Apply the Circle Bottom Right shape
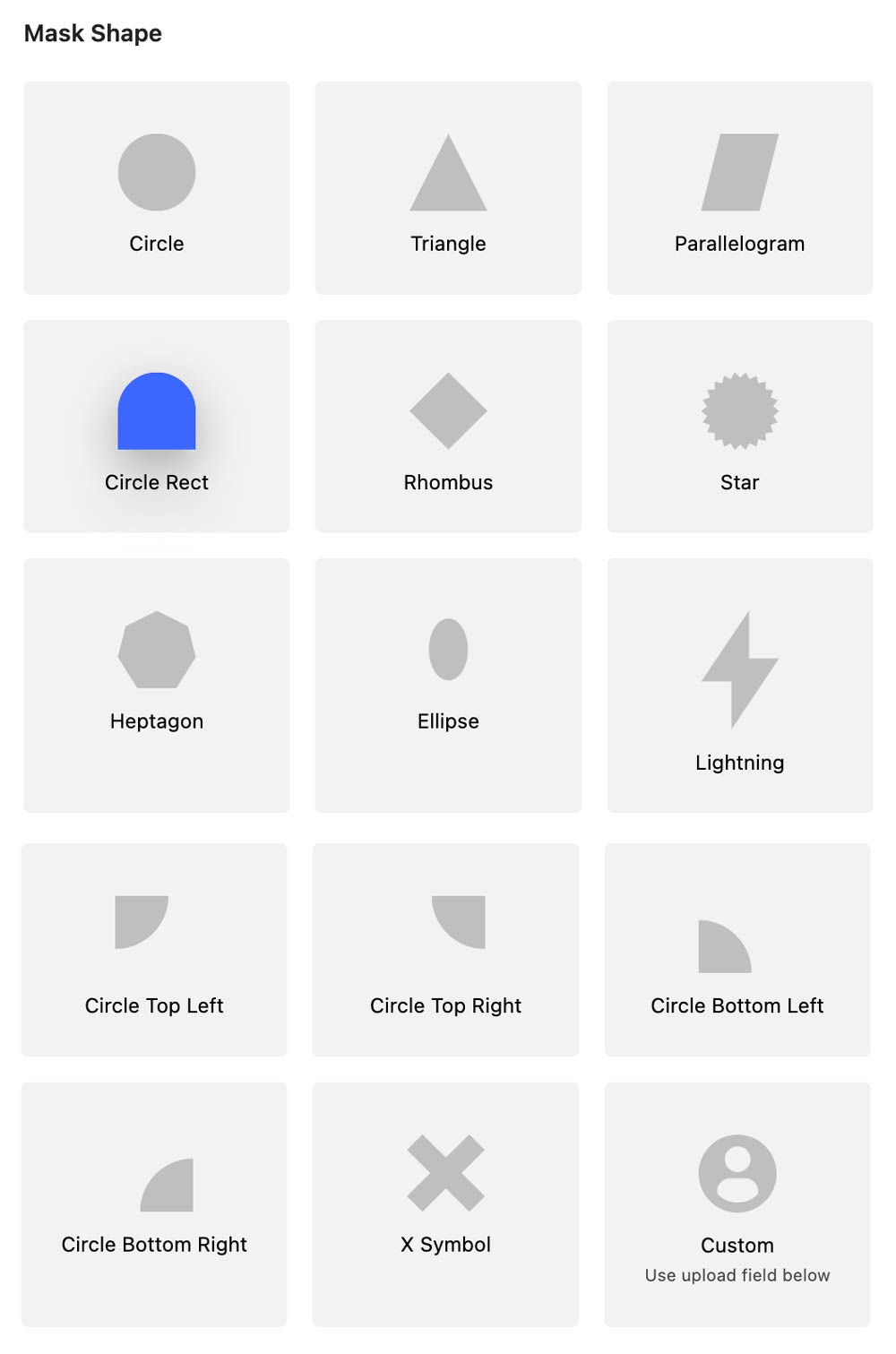 [154, 1203]
